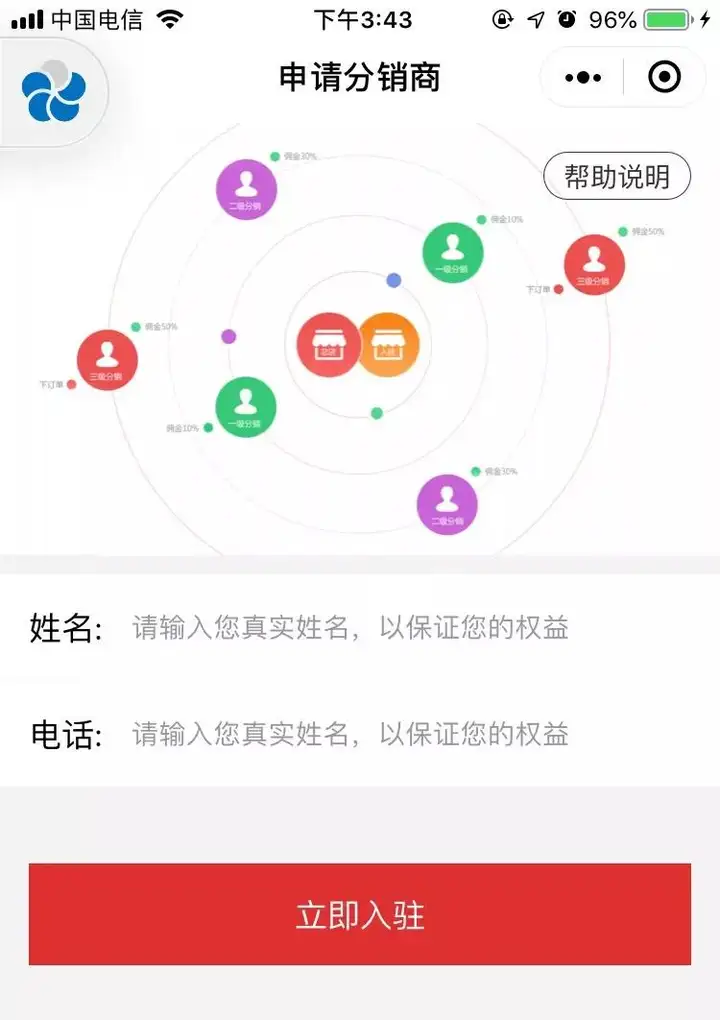720x1020 pixels.
Task: Focus the 电话 phone input field
Action: [350, 735]
